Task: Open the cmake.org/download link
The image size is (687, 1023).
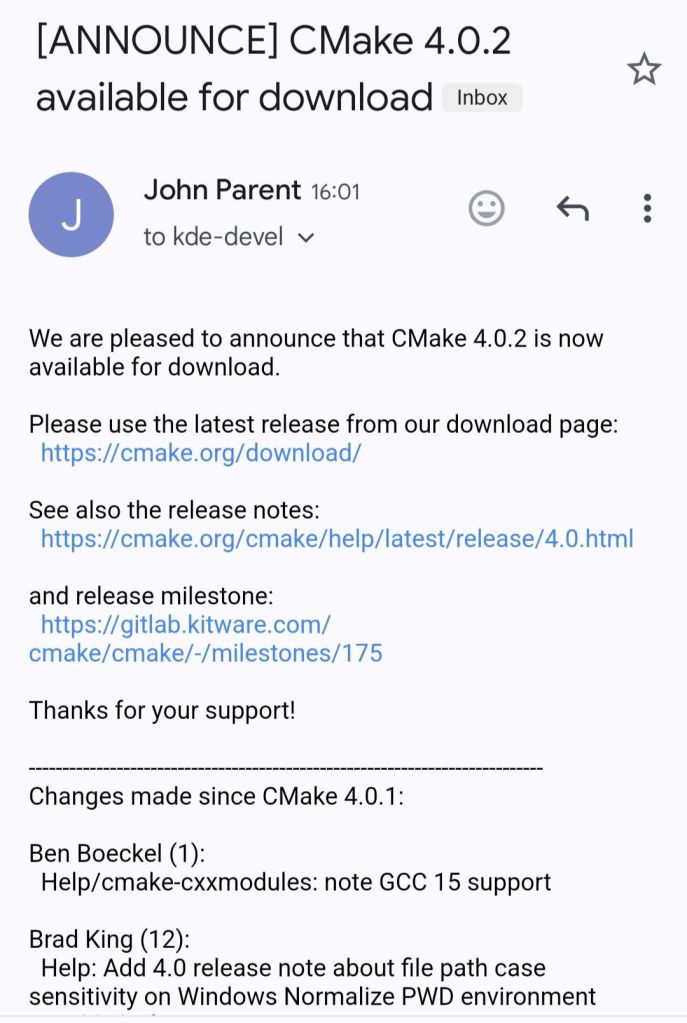Action: click(200, 452)
